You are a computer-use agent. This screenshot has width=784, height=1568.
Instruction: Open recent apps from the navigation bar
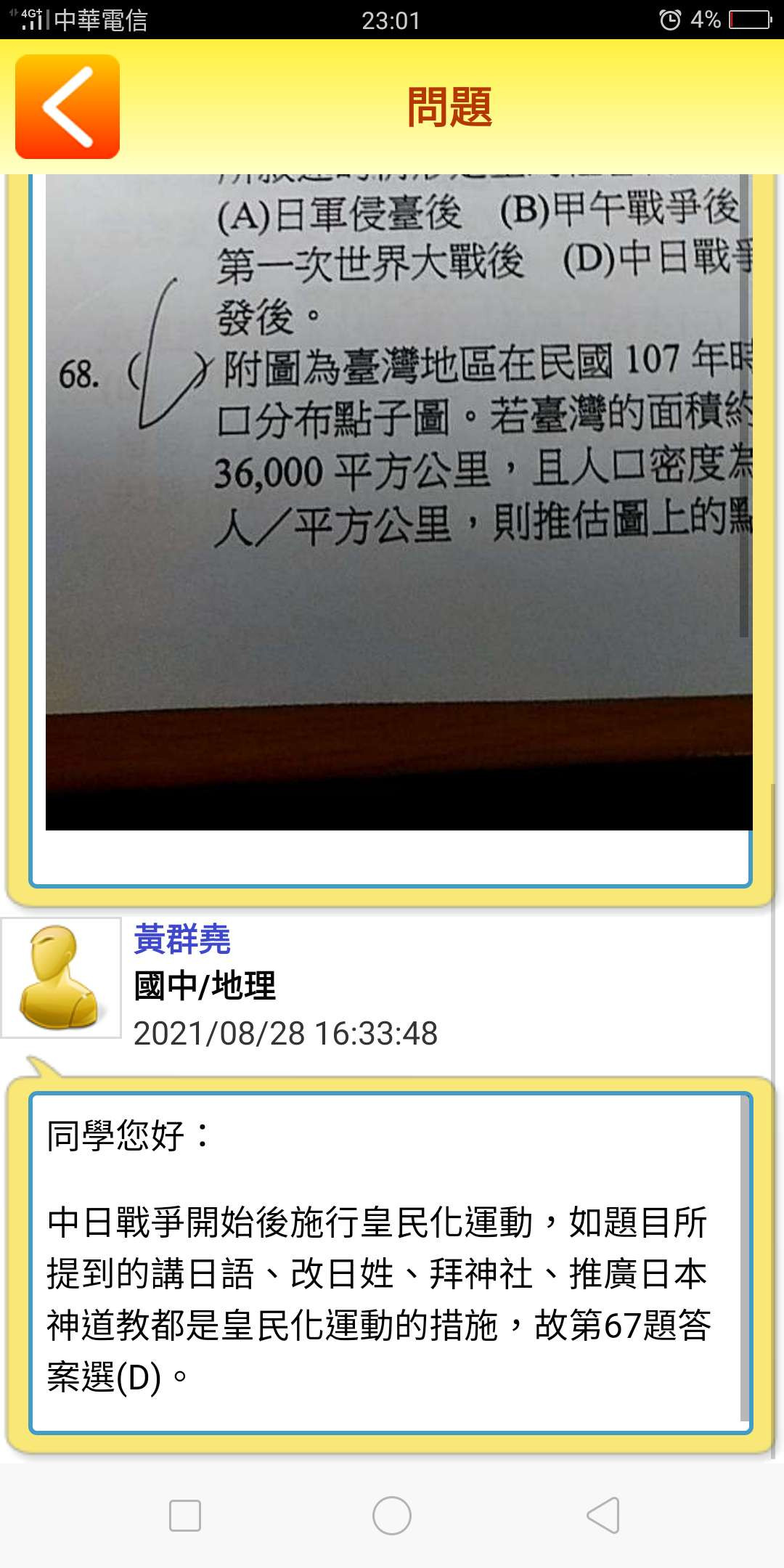coord(184,1516)
